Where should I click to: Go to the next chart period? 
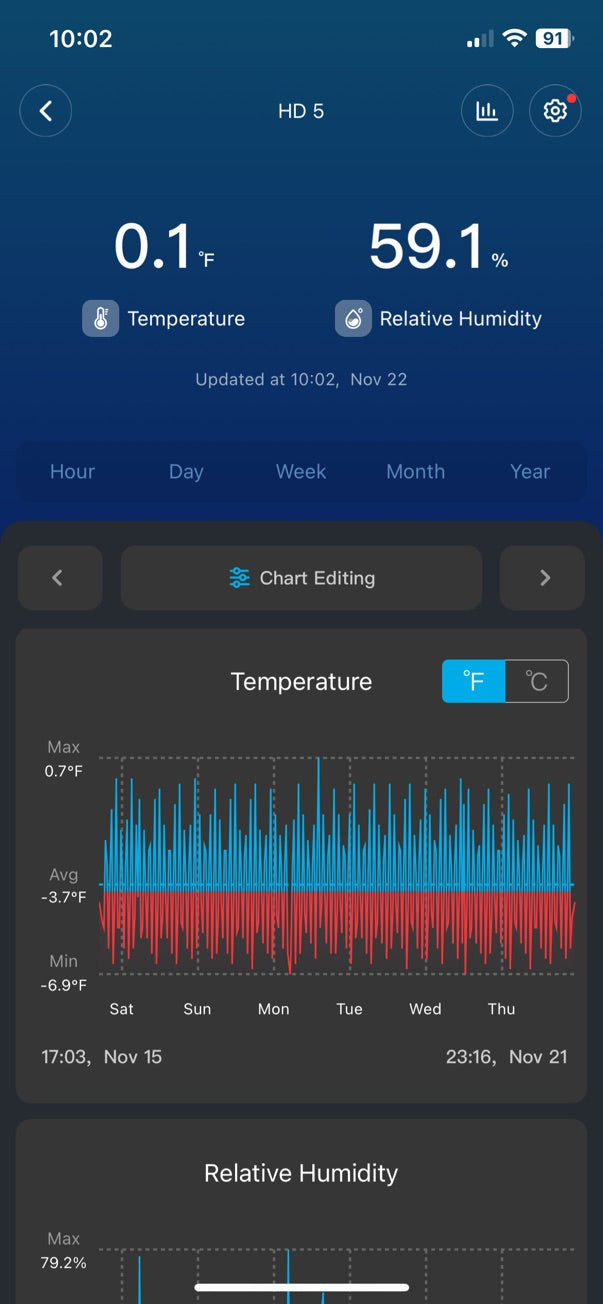543,578
